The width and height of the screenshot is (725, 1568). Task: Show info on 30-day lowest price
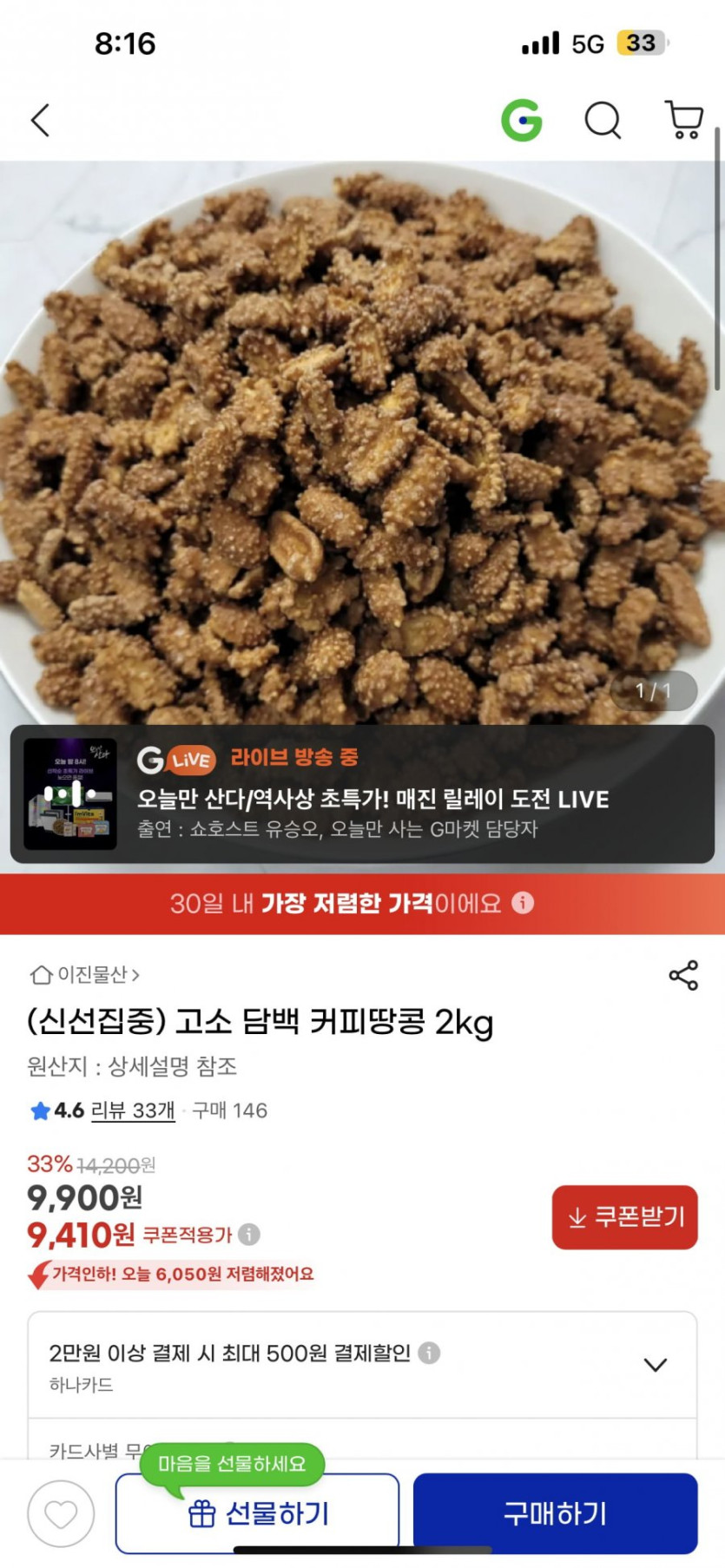[523, 903]
